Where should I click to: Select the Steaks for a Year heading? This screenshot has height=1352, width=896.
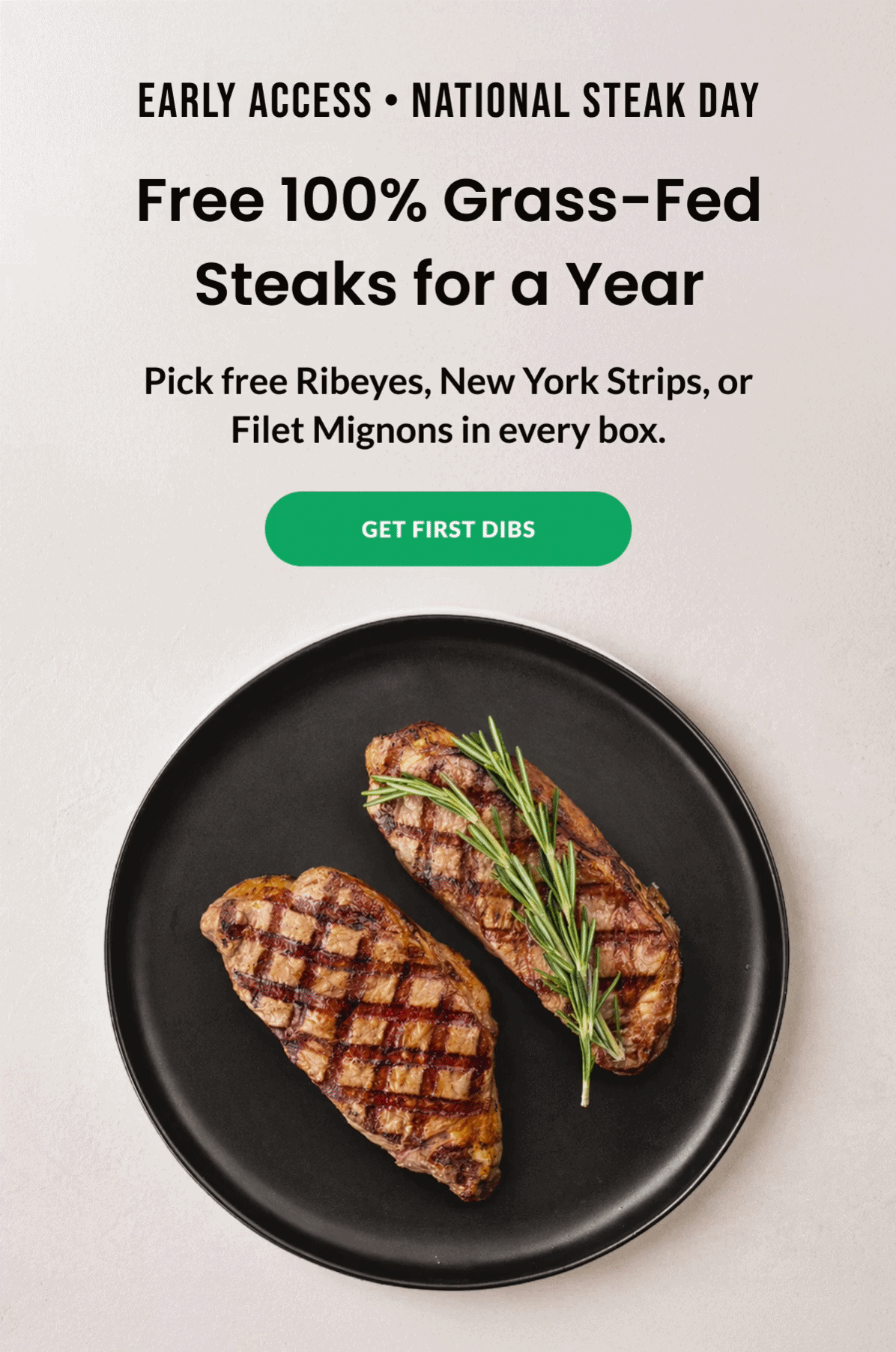[x=448, y=281]
